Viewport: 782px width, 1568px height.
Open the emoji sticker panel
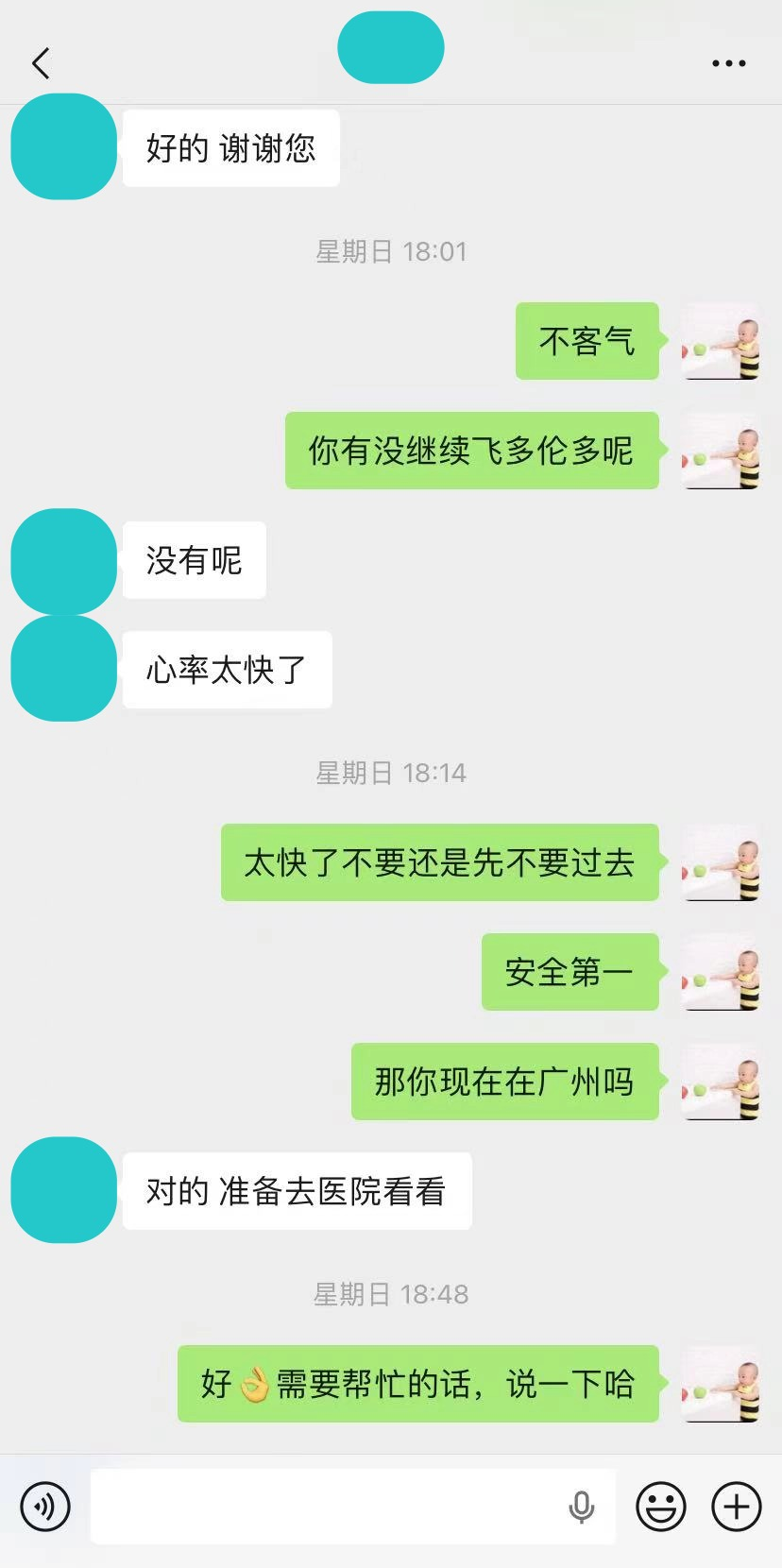pyautogui.click(x=660, y=1506)
